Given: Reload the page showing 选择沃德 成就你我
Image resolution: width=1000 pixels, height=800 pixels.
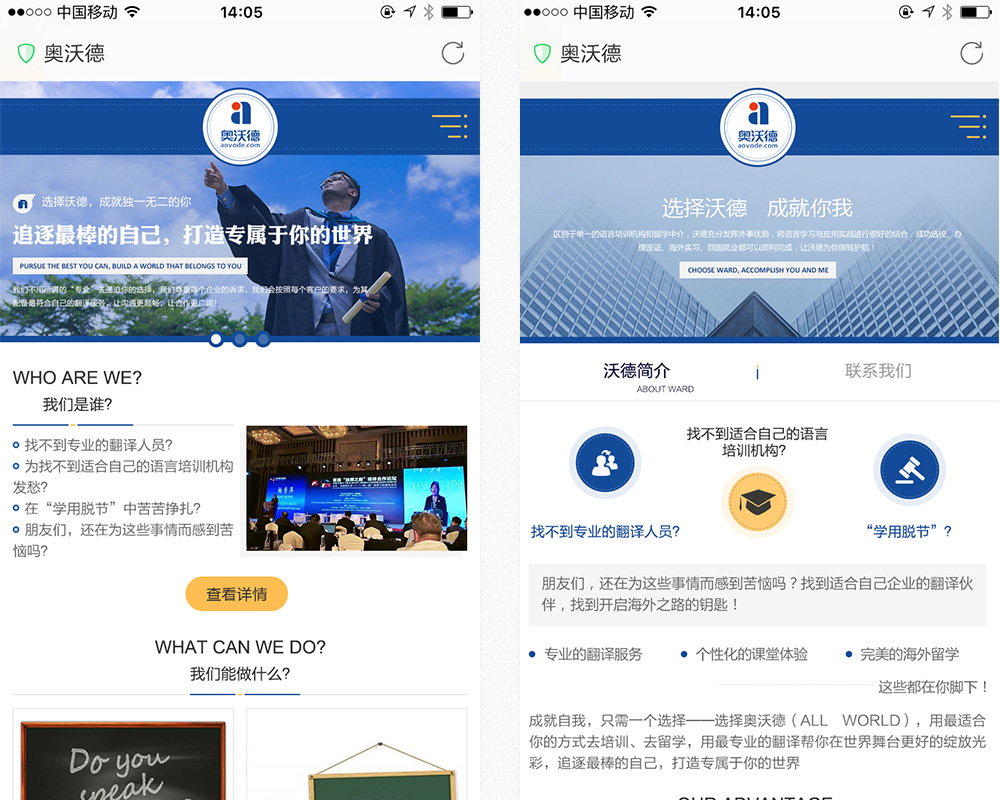Looking at the screenshot, I should point(971,53).
